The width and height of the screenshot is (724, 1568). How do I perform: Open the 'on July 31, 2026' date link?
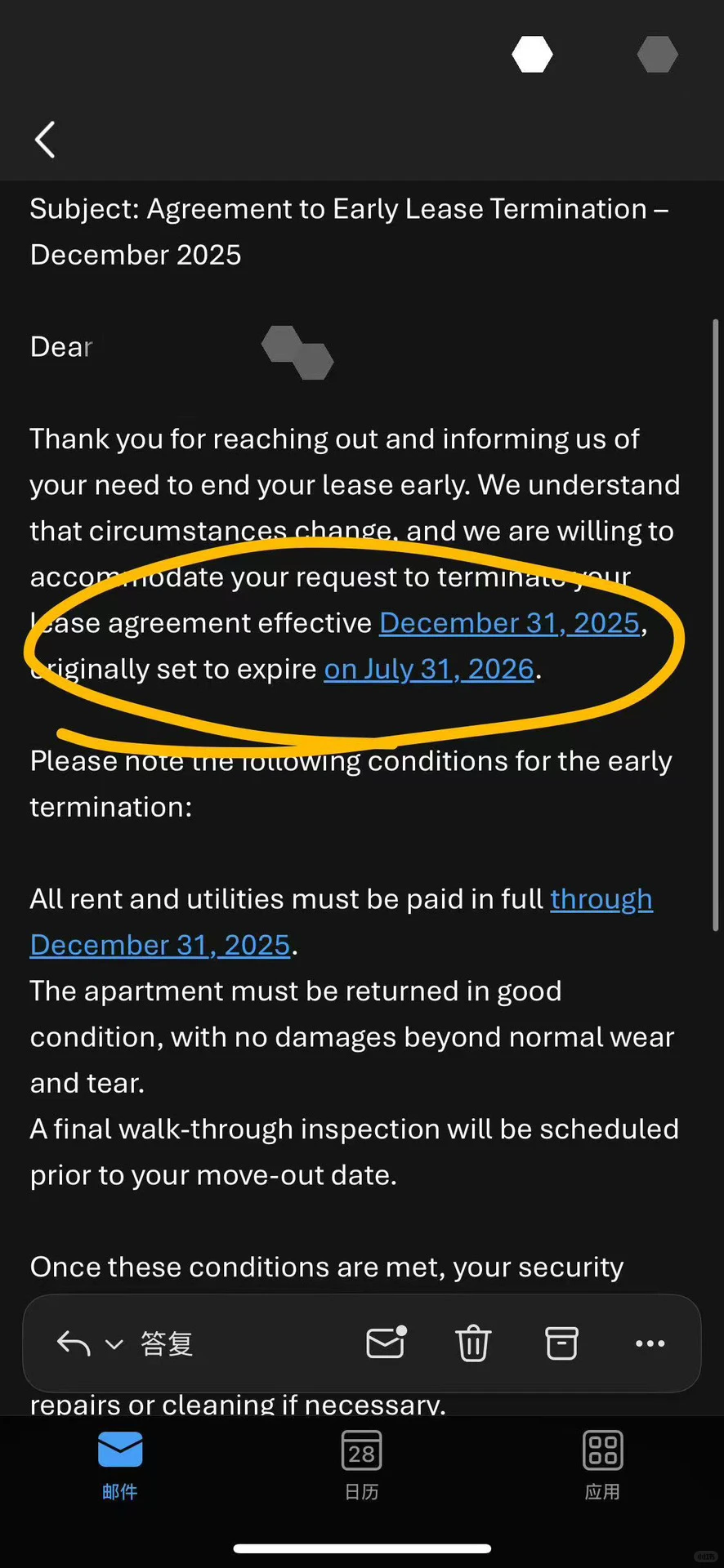(x=429, y=670)
